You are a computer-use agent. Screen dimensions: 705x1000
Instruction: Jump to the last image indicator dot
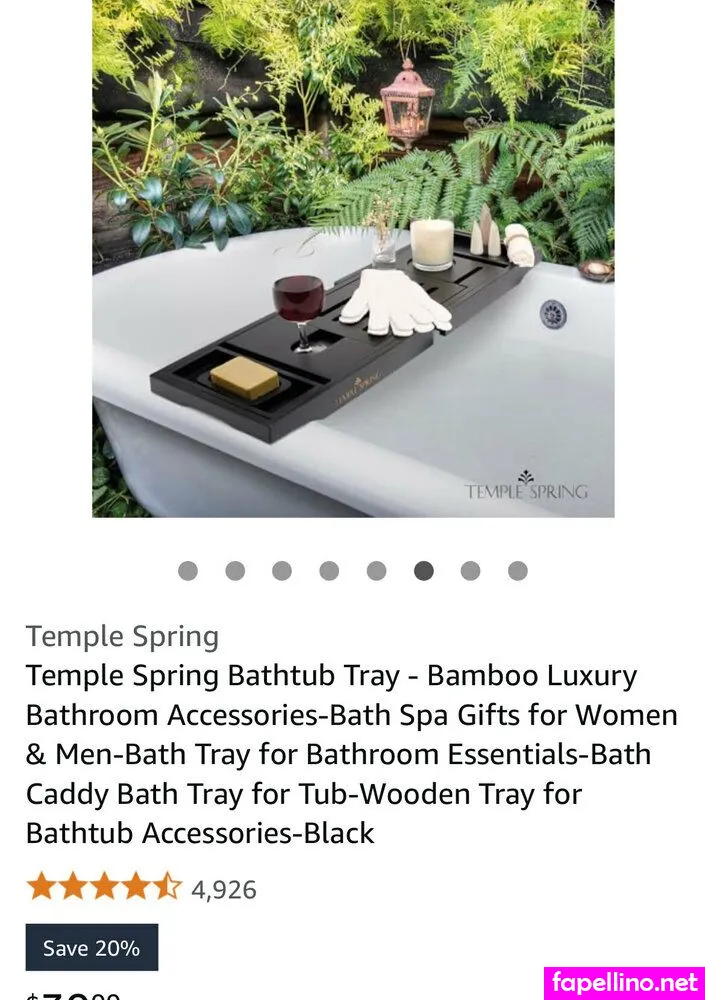(517, 571)
